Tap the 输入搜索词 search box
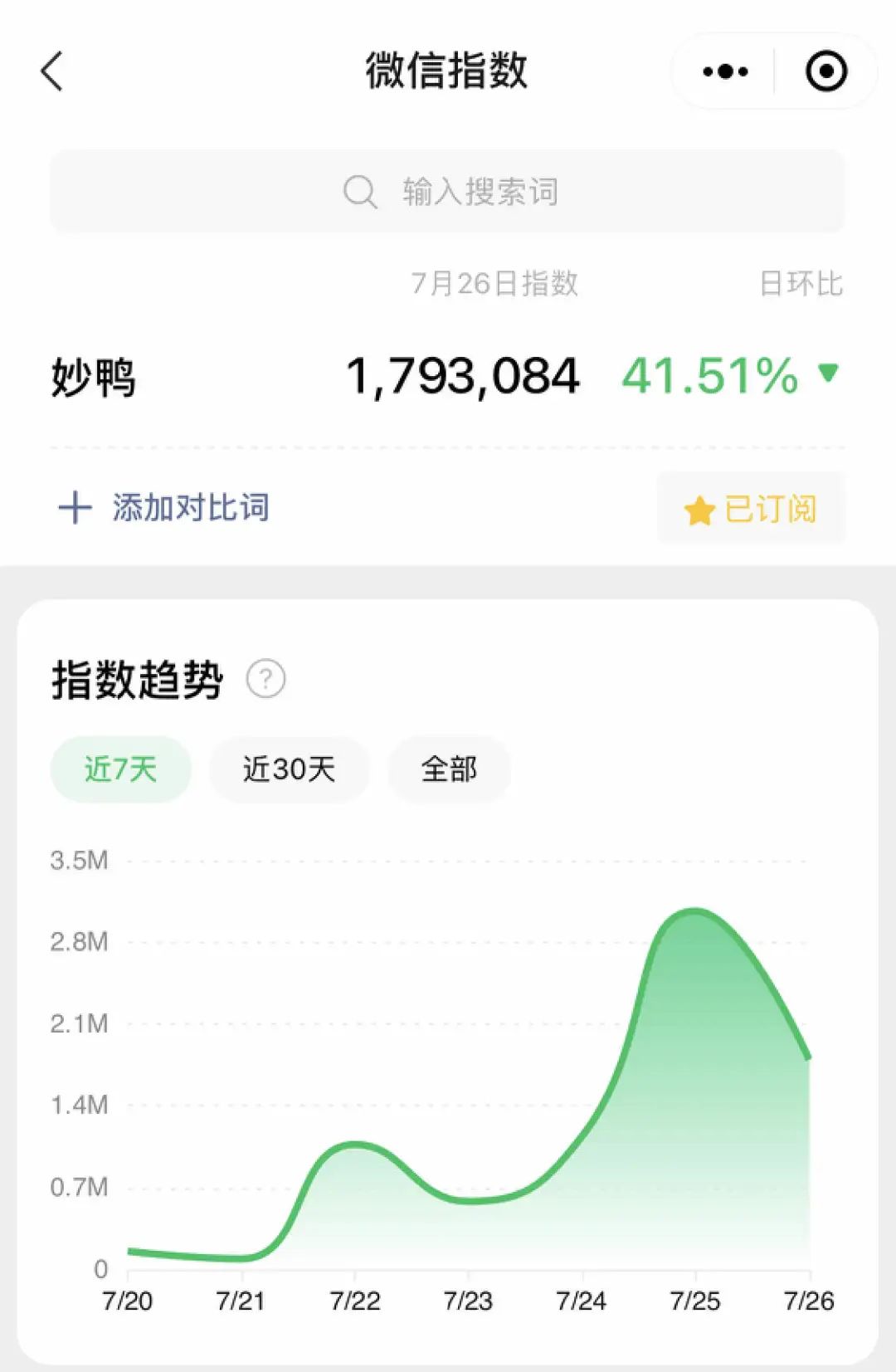The image size is (896, 1372). pyautogui.click(x=448, y=192)
